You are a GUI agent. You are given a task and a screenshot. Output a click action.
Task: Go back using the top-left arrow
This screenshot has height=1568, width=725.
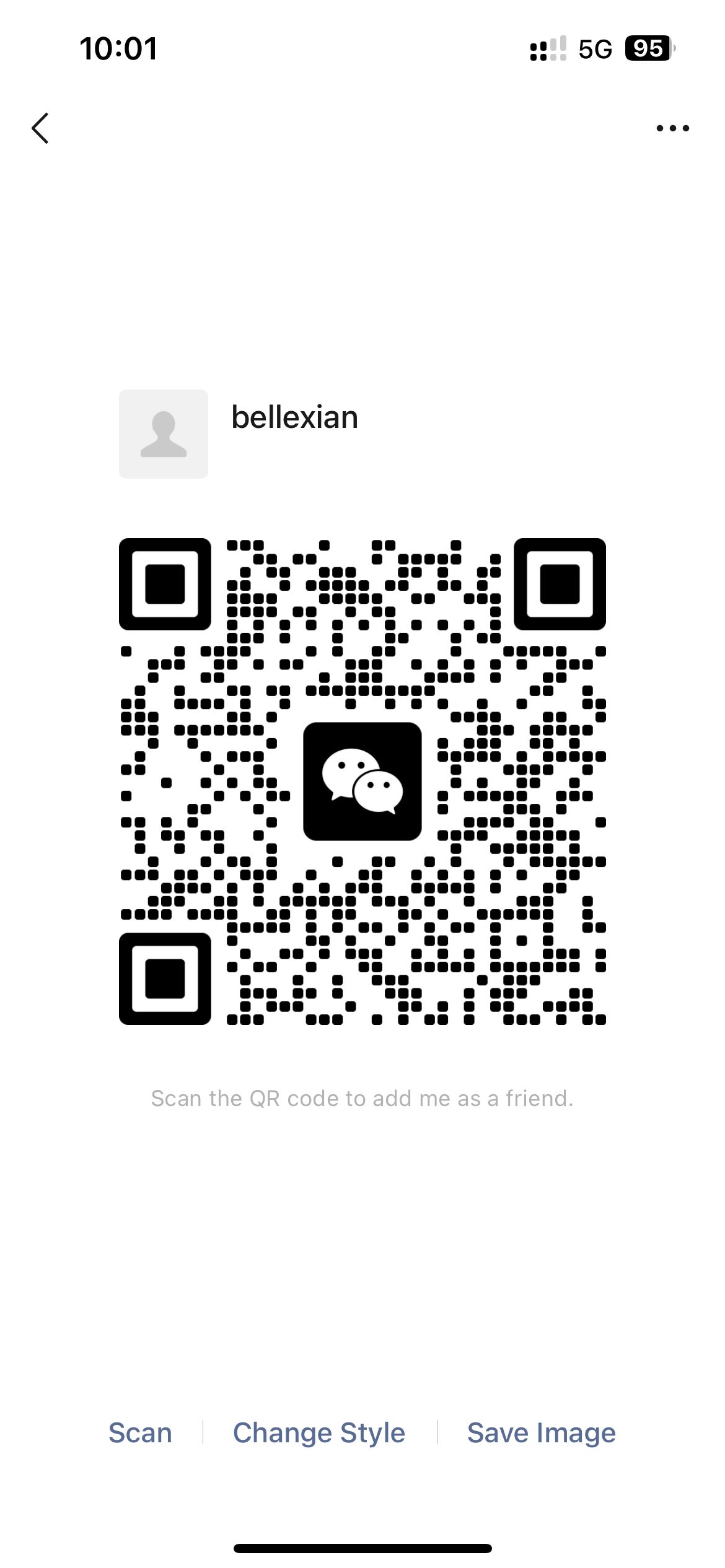(x=40, y=128)
